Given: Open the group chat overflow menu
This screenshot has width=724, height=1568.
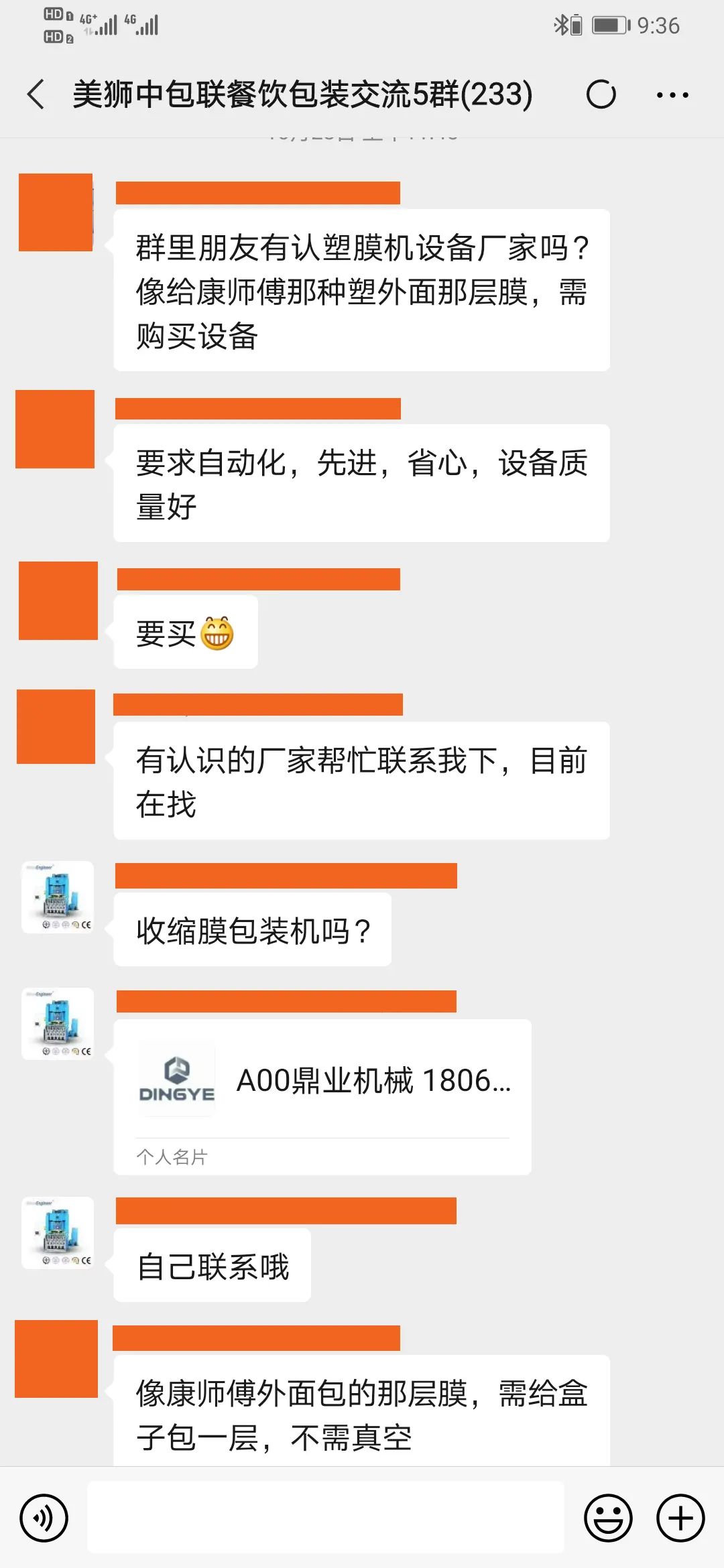Looking at the screenshot, I should 672,95.
